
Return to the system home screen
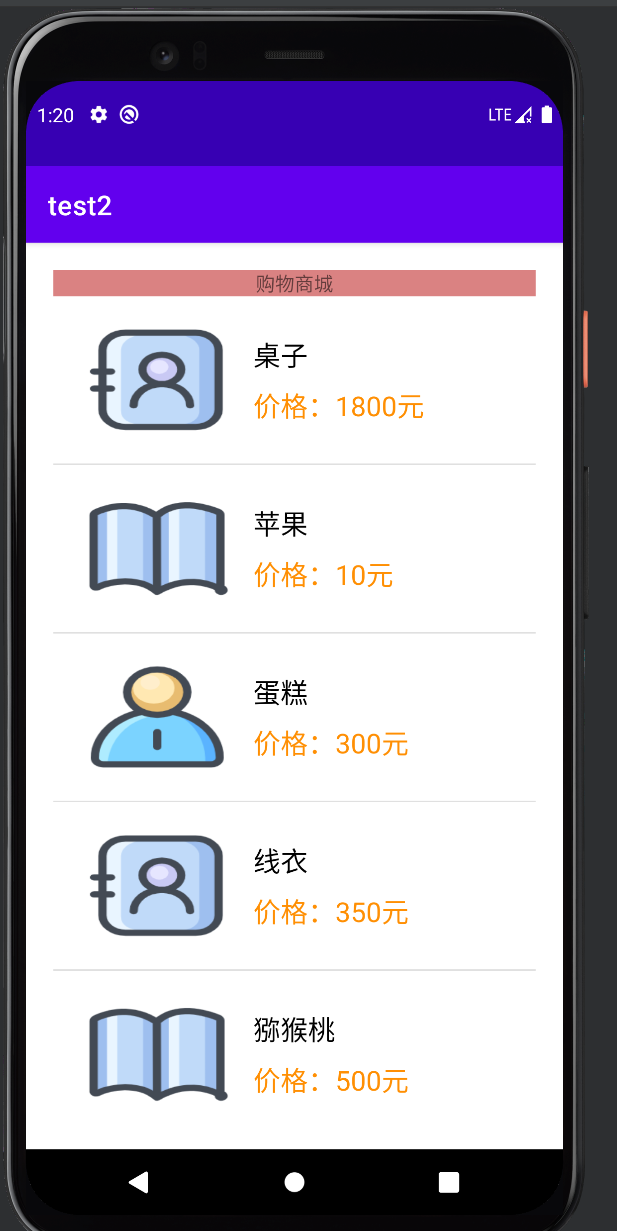(x=294, y=1182)
